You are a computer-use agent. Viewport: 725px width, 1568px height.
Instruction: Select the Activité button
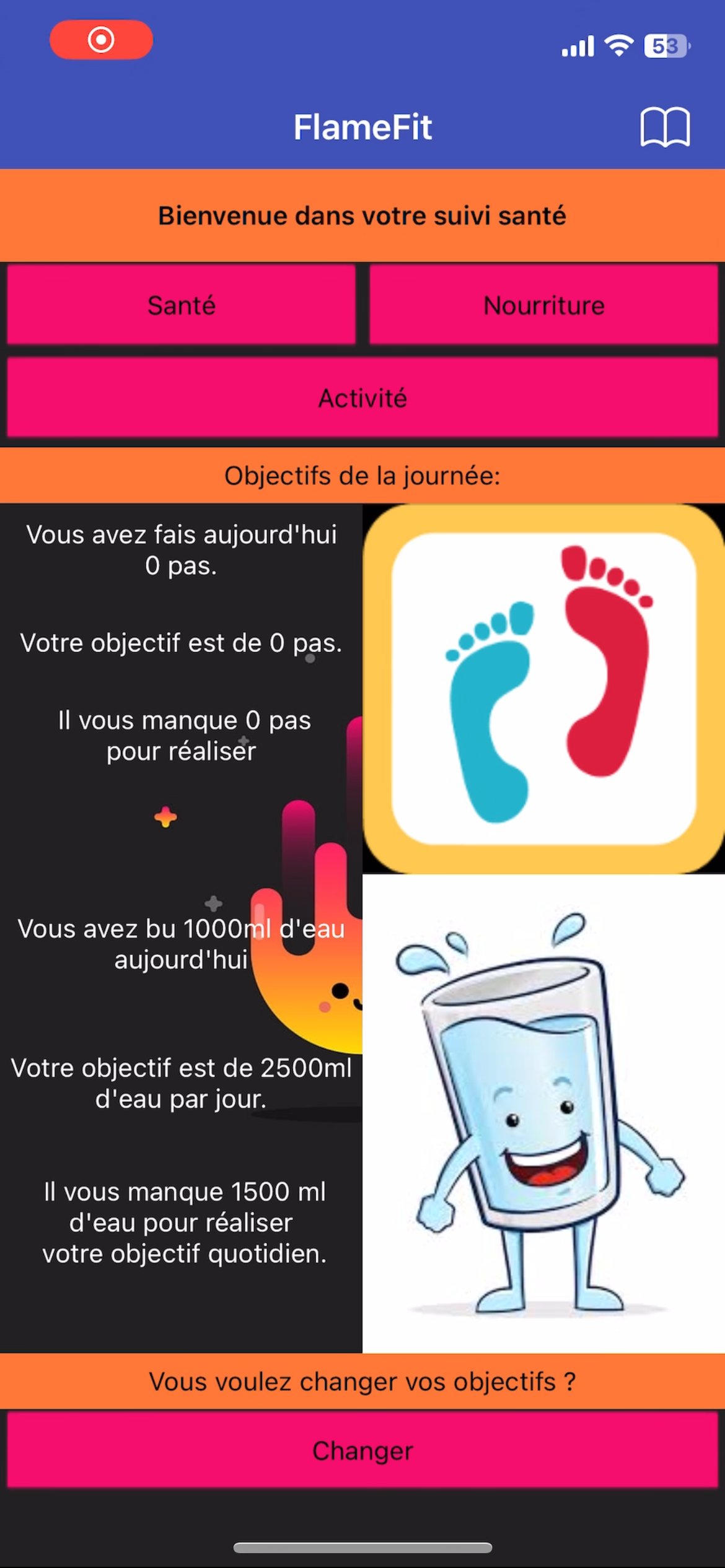pos(362,398)
